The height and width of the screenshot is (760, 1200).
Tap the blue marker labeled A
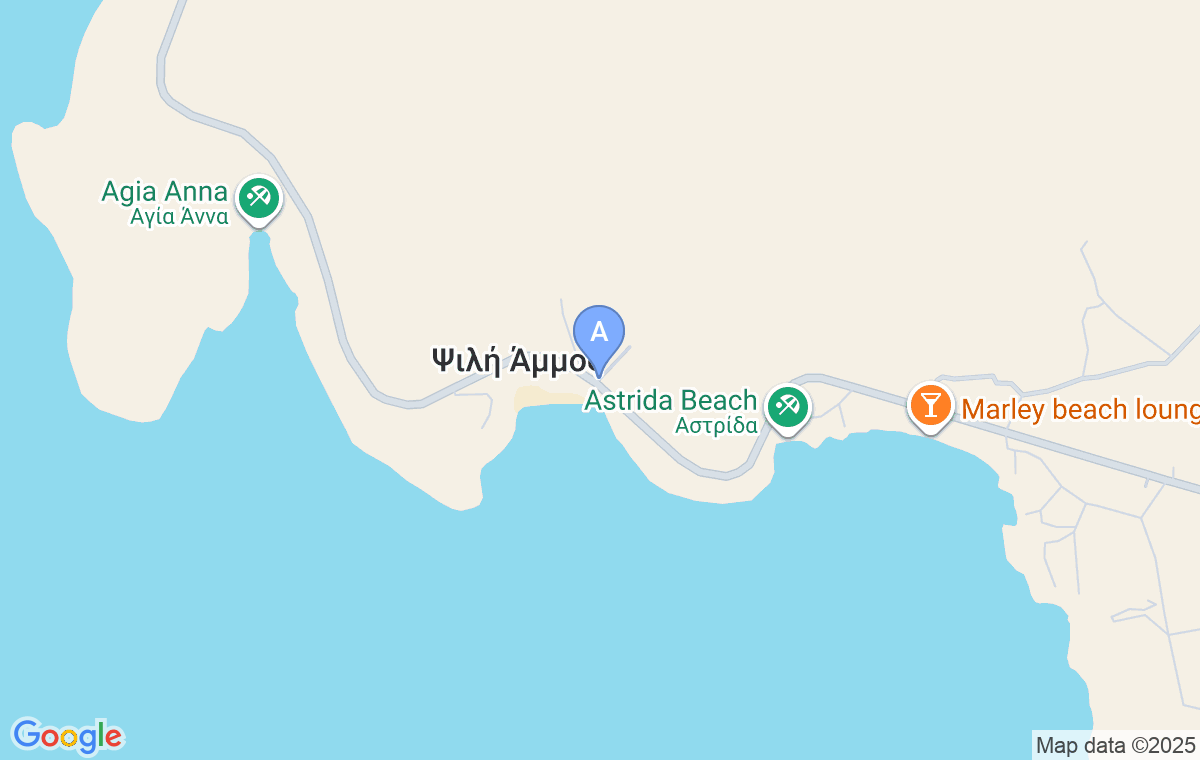[x=599, y=333]
